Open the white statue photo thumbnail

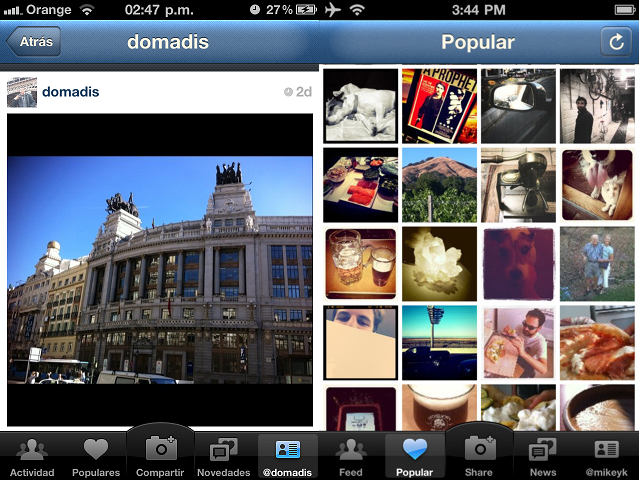(360, 106)
